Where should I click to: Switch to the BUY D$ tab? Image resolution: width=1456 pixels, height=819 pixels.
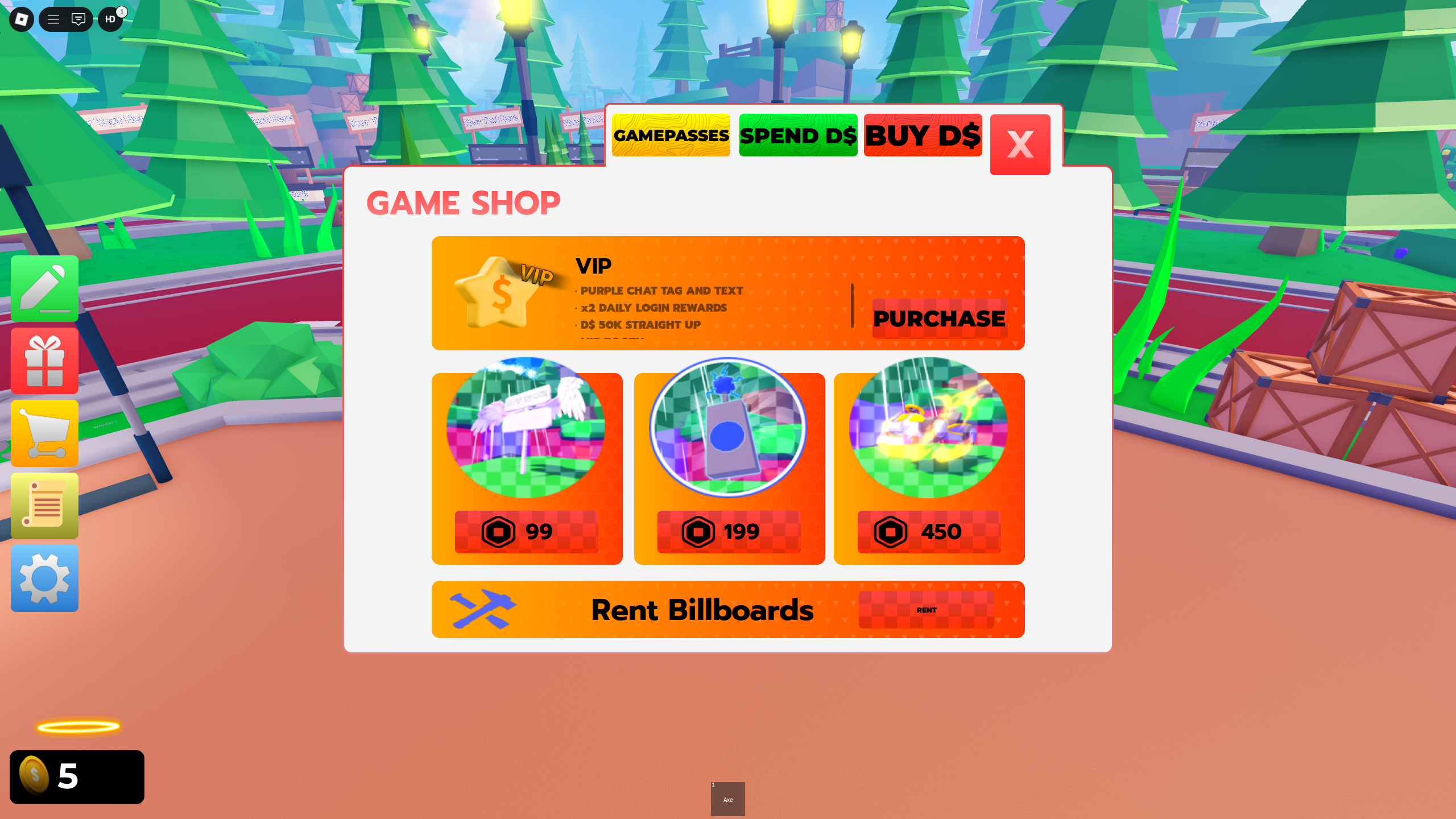[923, 135]
